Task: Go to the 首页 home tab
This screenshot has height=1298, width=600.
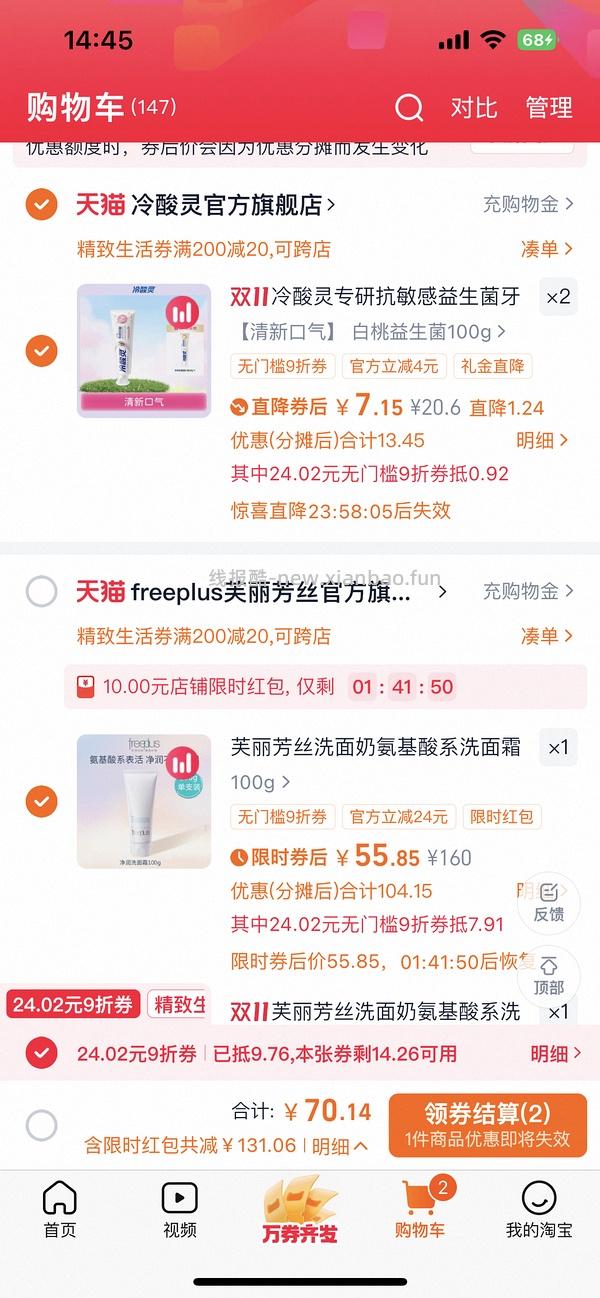Action: 60,1210
